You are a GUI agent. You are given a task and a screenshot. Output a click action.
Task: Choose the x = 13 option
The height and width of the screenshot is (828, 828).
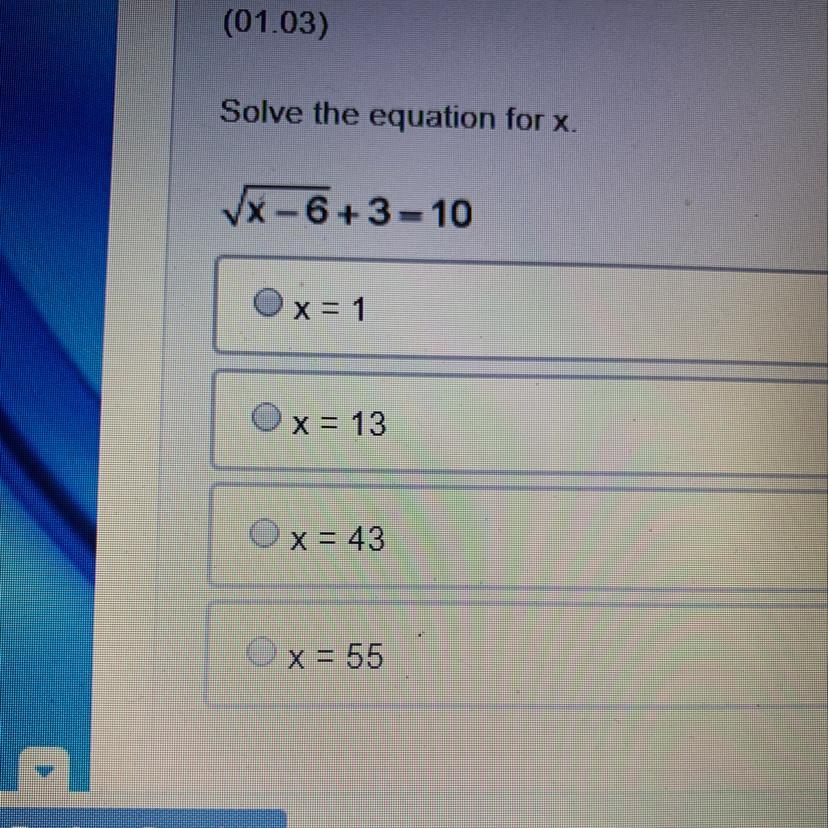tap(266, 417)
